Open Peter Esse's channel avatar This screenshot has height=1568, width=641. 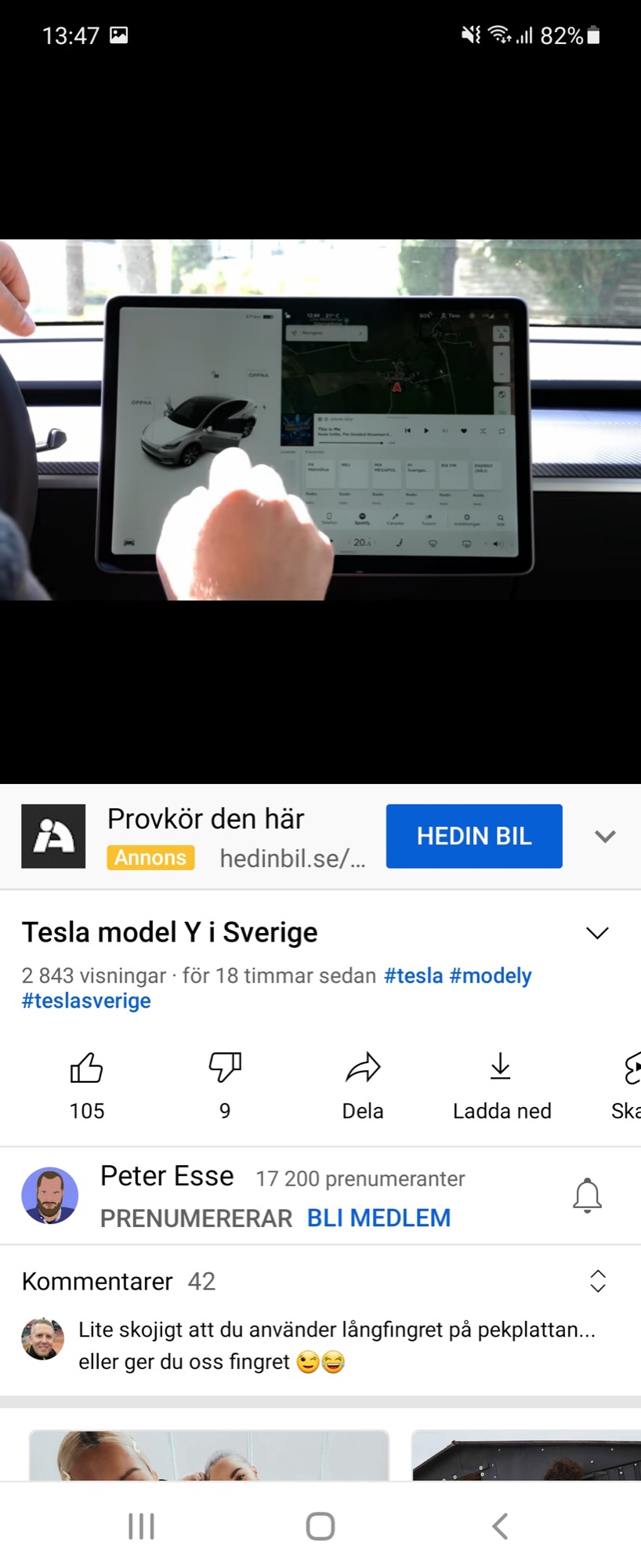point(49,1195)
